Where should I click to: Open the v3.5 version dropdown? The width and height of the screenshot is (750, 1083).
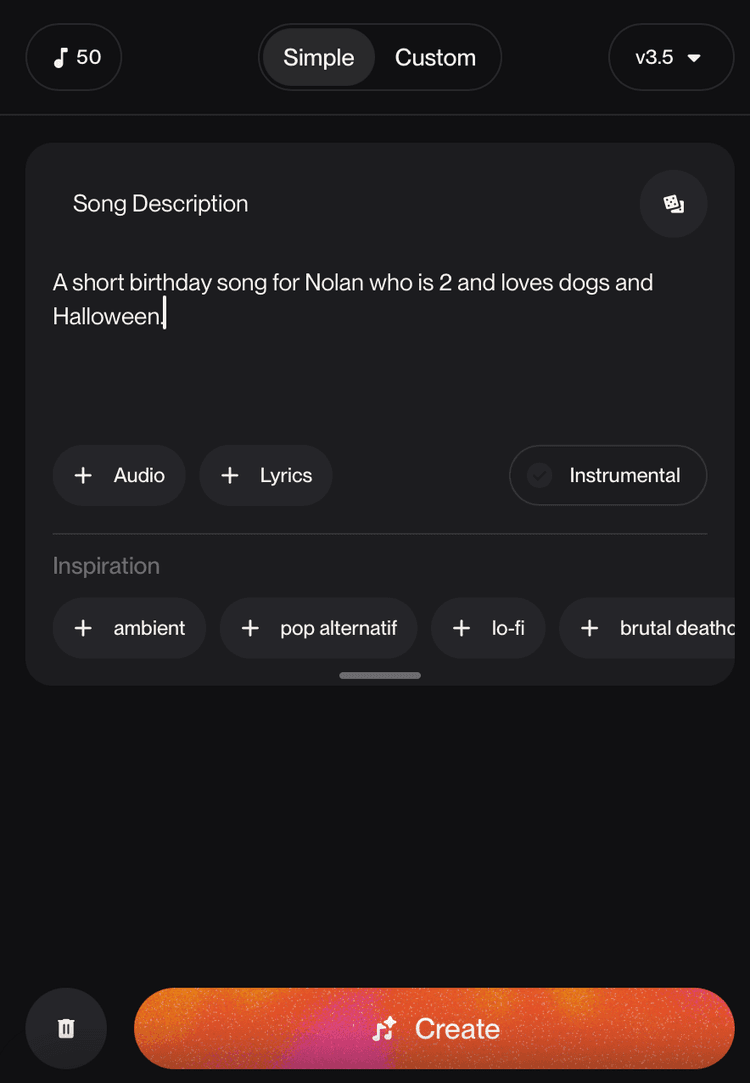pyautogui.click(x=670, y=58)
